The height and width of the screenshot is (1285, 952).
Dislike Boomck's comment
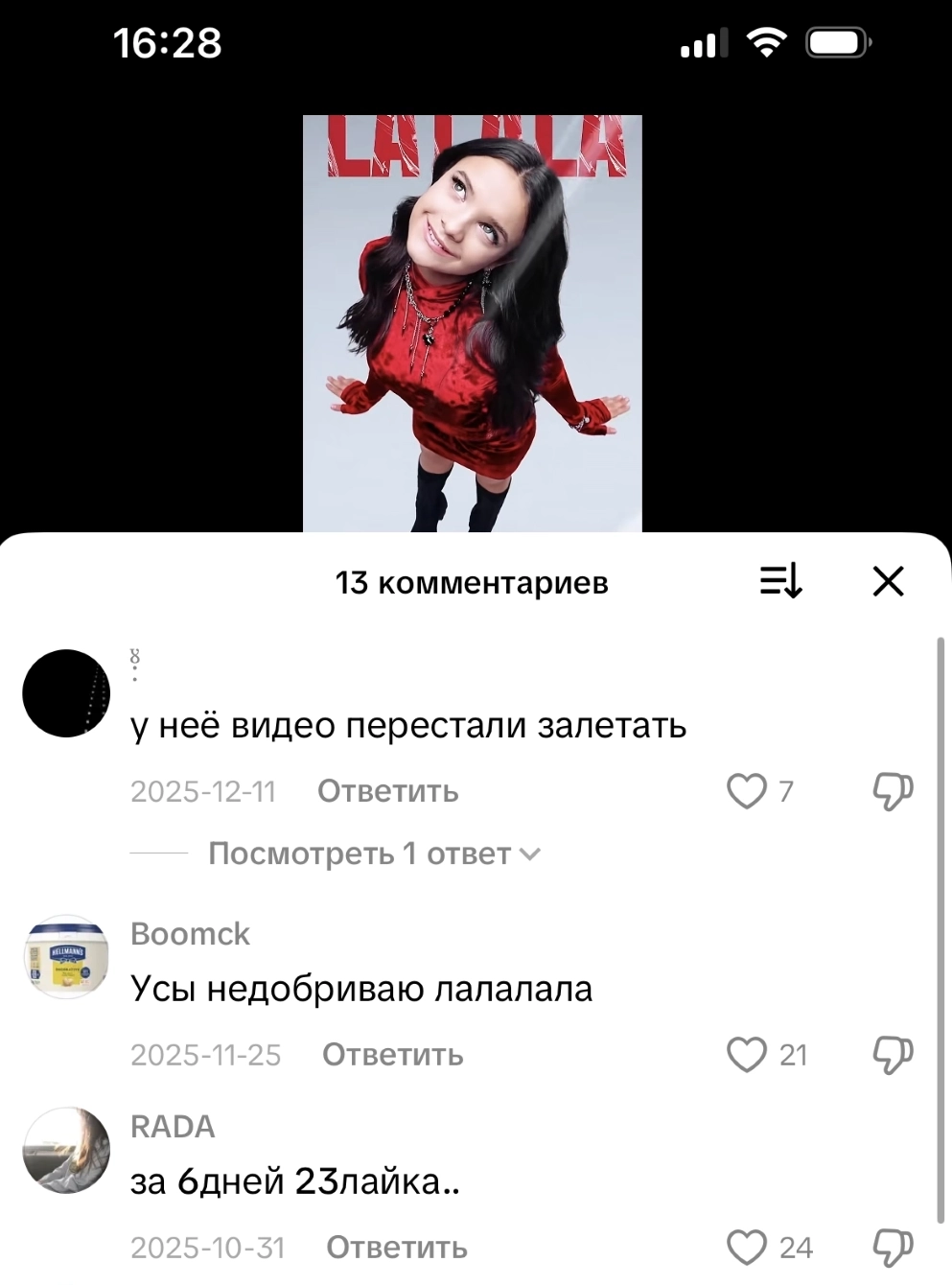(893, 1055)
